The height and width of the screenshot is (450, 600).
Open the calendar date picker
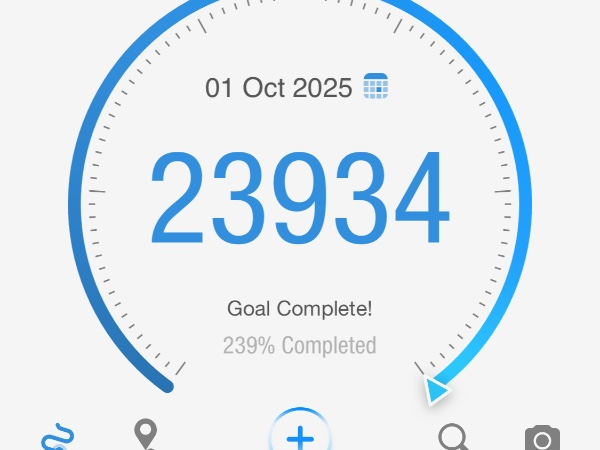376,87
